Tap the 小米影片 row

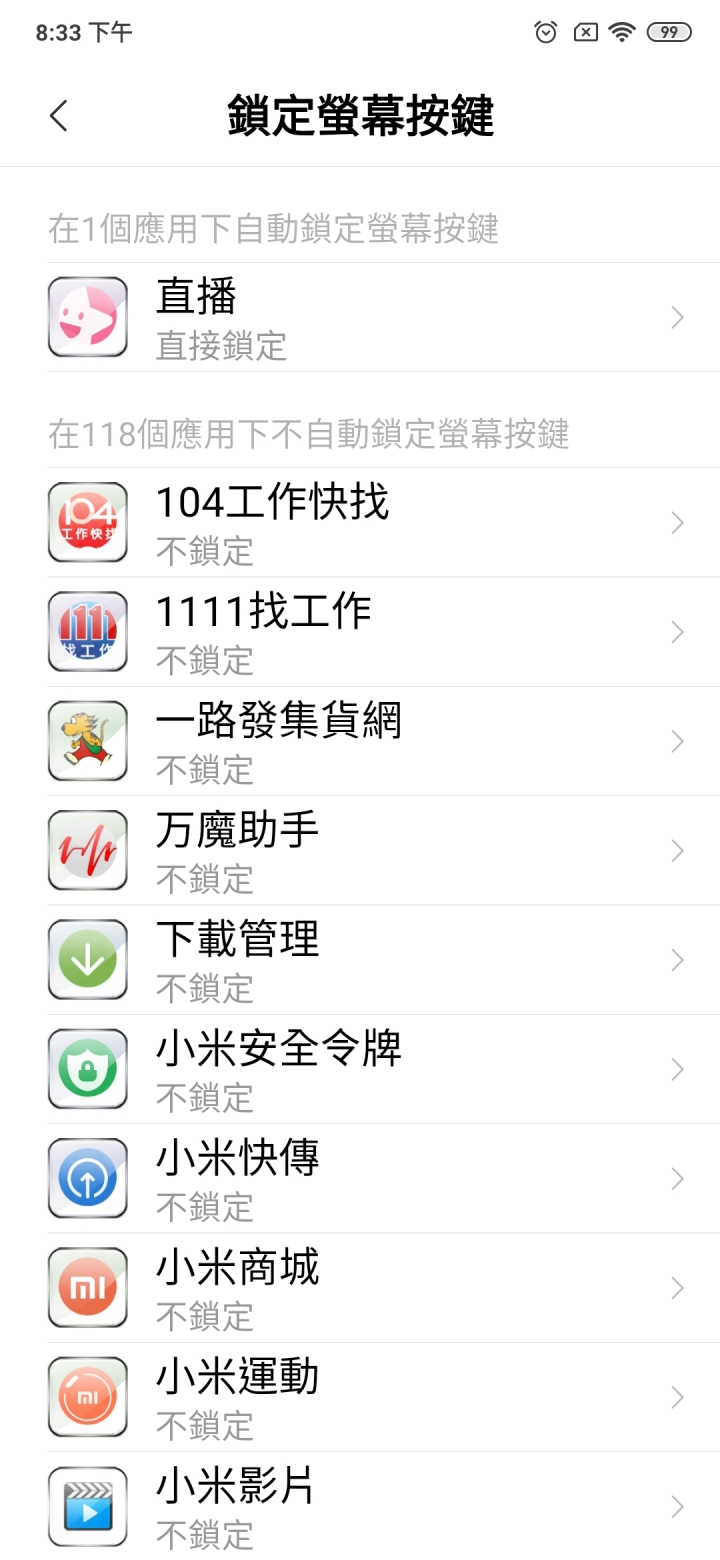360,1506
